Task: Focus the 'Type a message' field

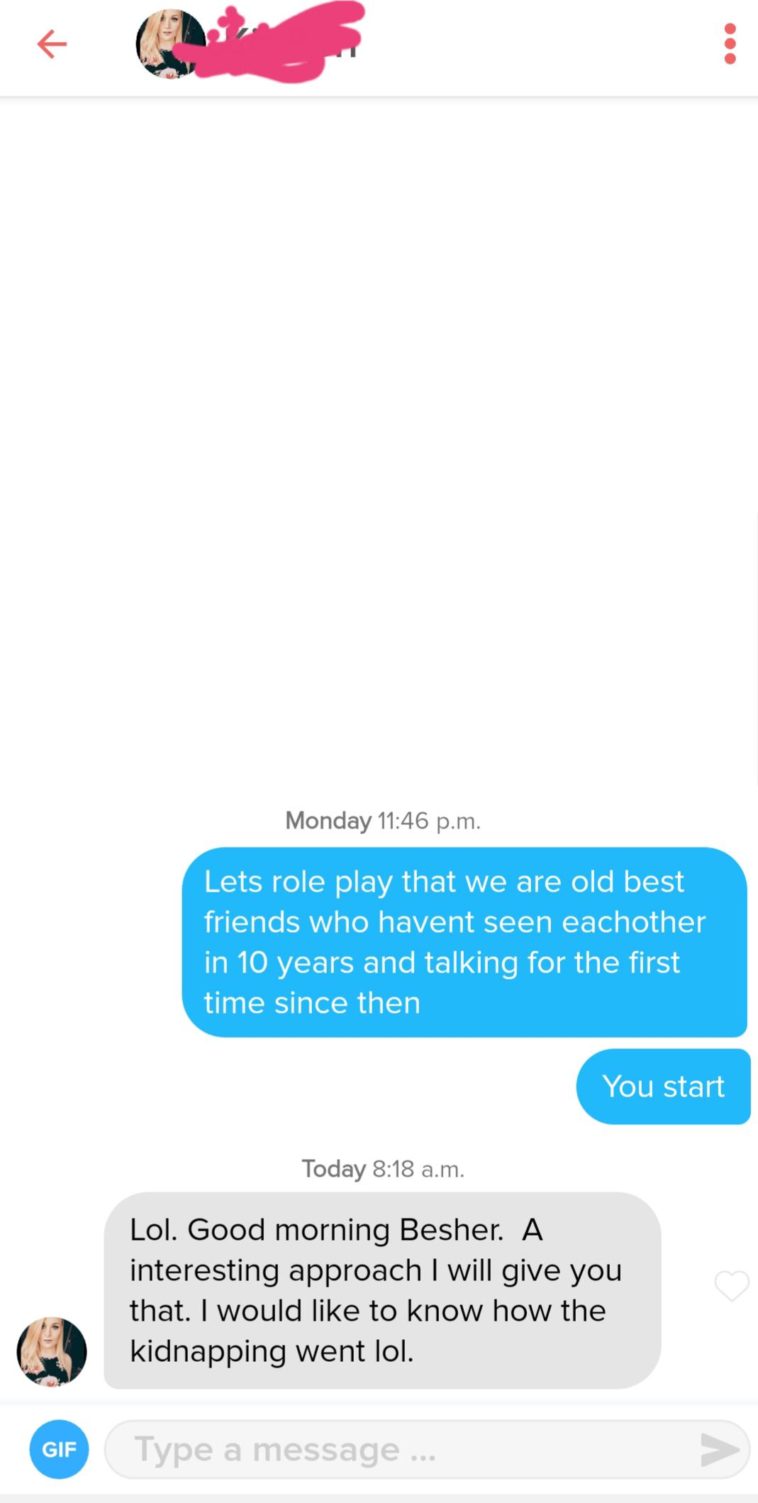Action: point(400,1449)
